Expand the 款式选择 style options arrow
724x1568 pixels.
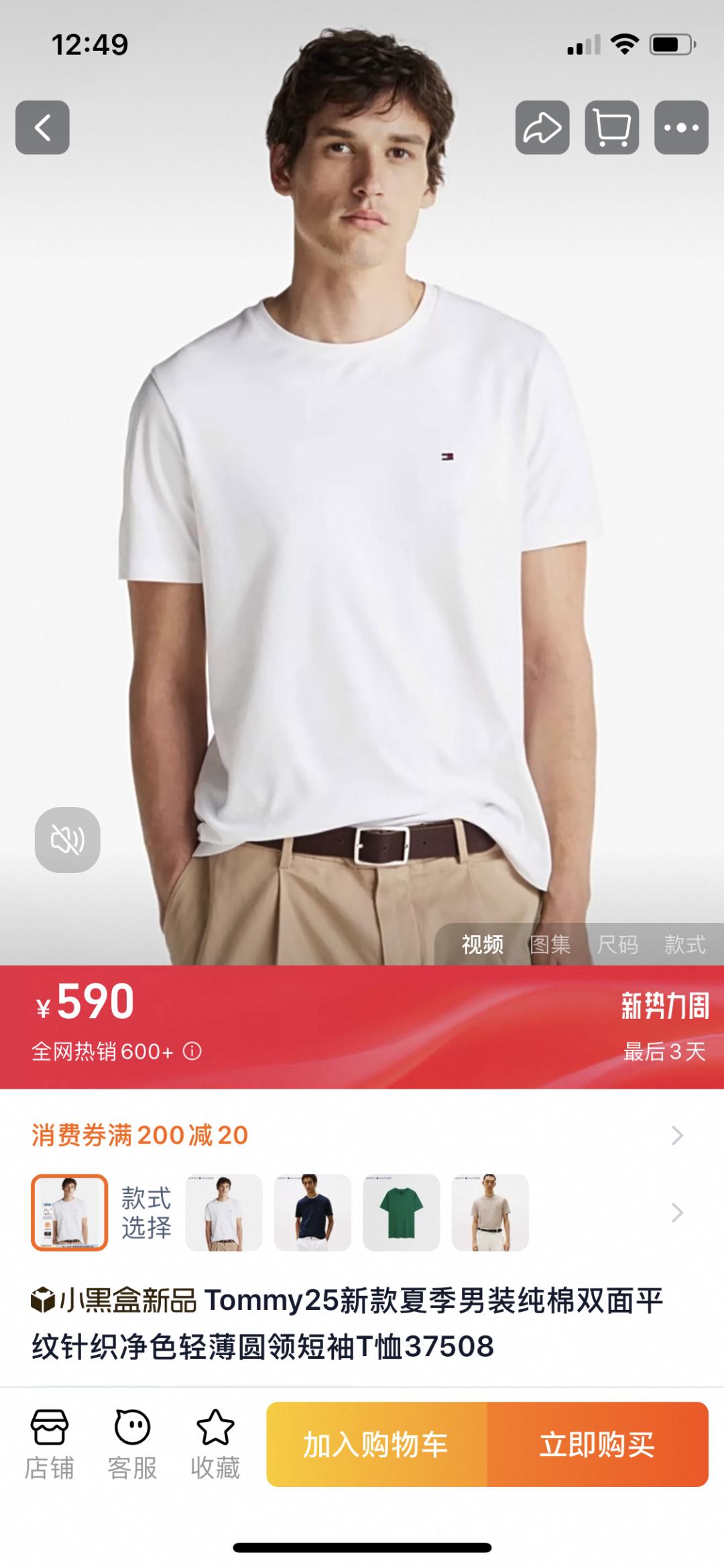pyautogui.click(x=677, y=1212)
